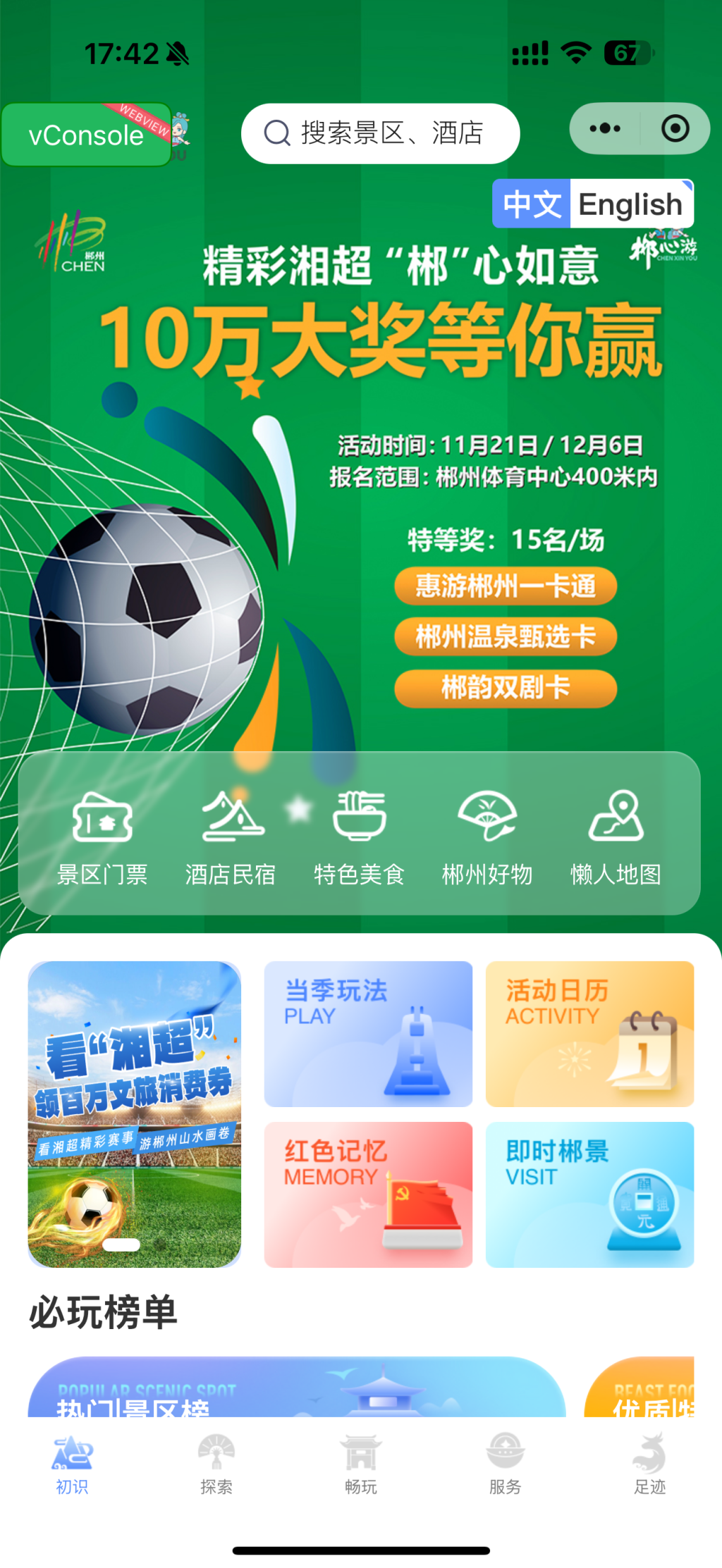Viewport: 722px width, 1568px height.
Task: Open 特色美食 local food
Action: pos(359,837)
